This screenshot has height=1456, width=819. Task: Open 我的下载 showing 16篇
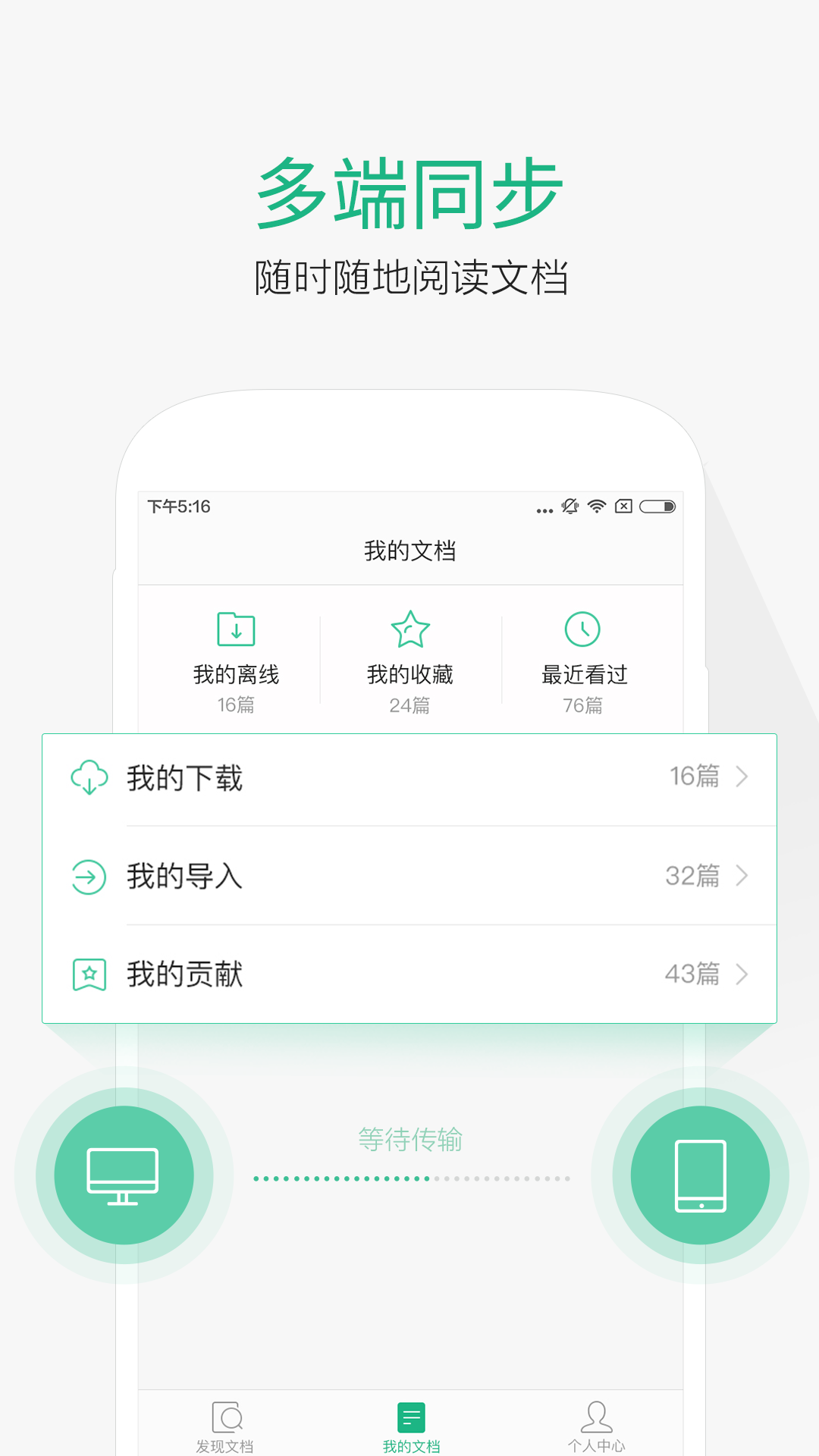coord(693,777)
